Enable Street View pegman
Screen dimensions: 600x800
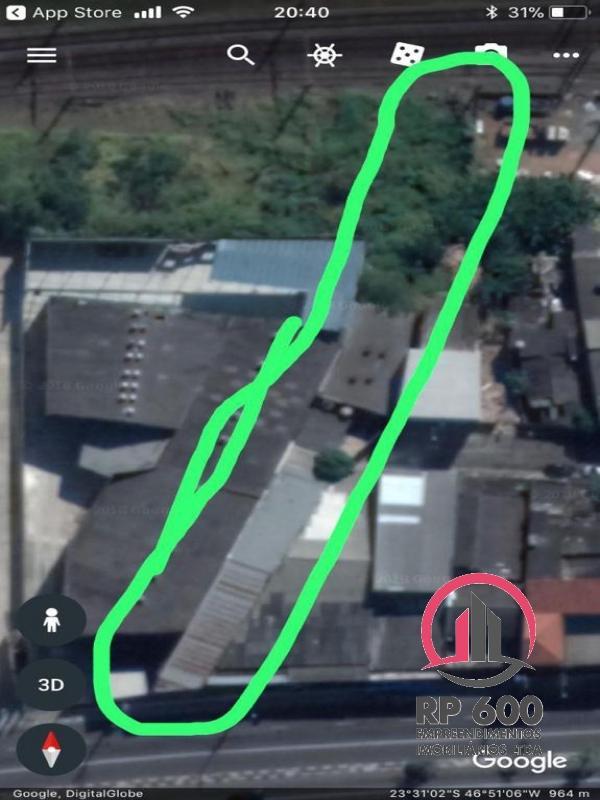[x=51, y=622]
